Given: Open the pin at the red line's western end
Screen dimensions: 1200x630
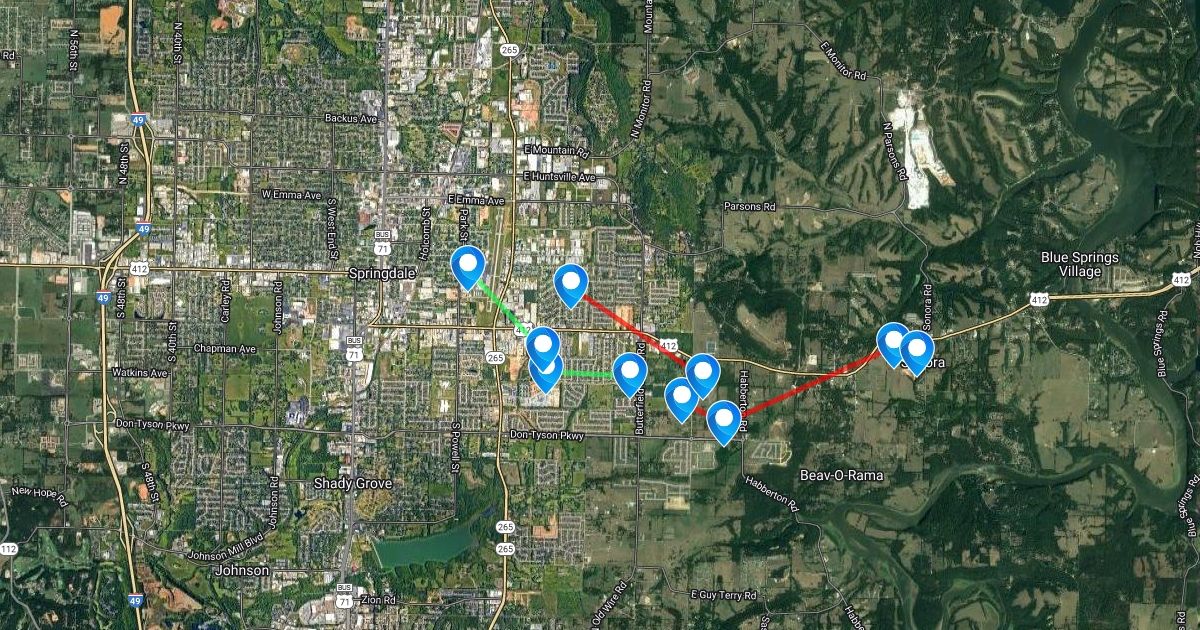Looking at the screenshot, I should 571,283.
